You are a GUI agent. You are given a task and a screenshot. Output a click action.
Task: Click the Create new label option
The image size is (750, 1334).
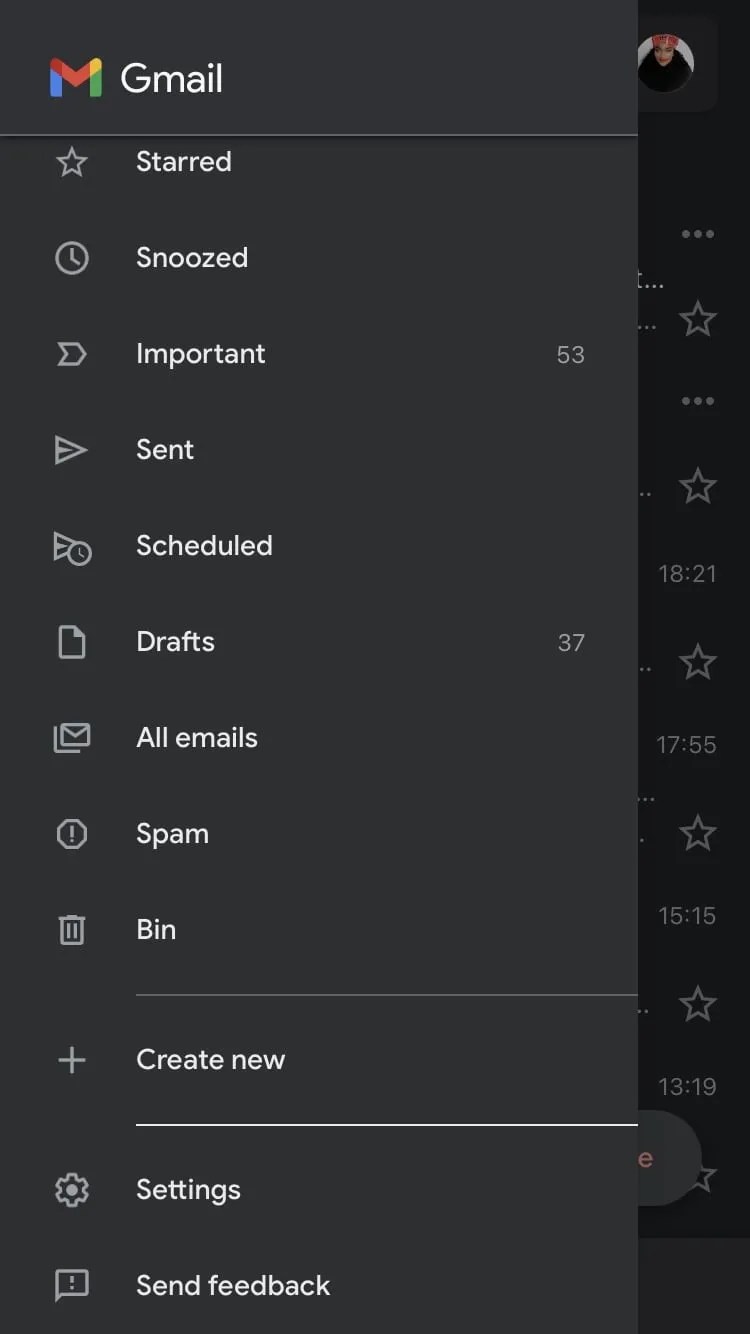(x=210, y=1059)
